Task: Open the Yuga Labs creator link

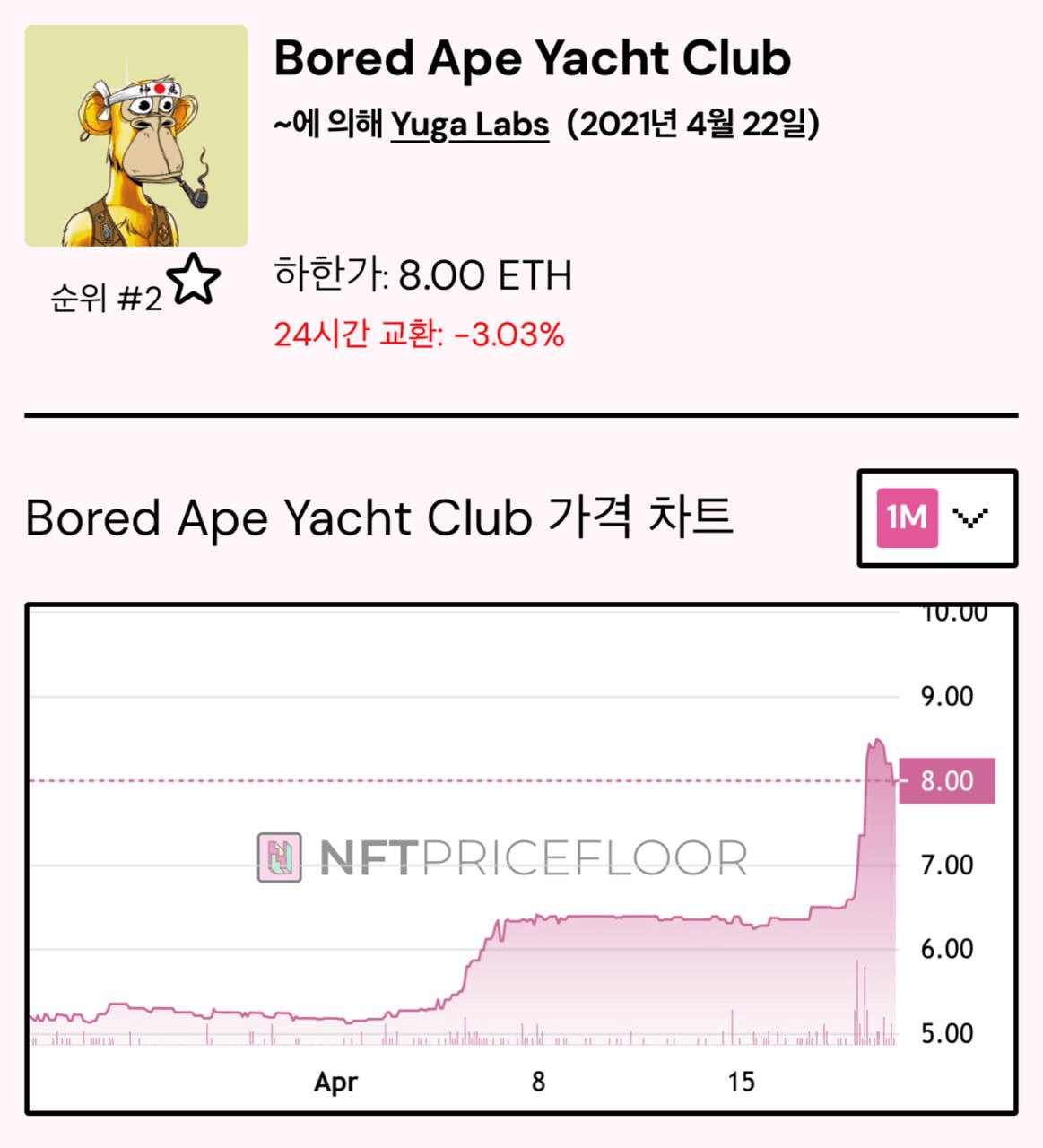Action: pyautogui.click(x=470, y=124)
